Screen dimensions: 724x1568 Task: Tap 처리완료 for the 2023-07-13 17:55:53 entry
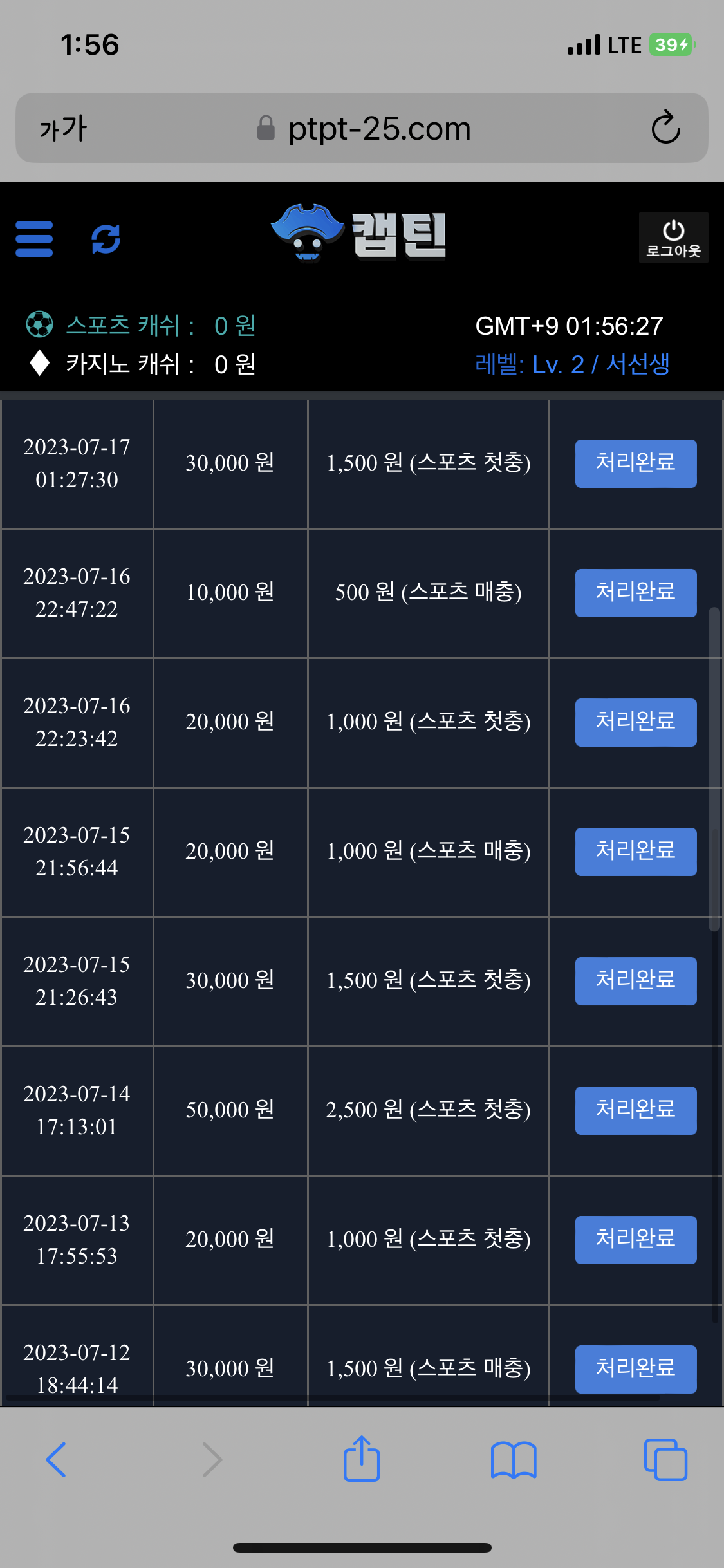coord(635,1240)
